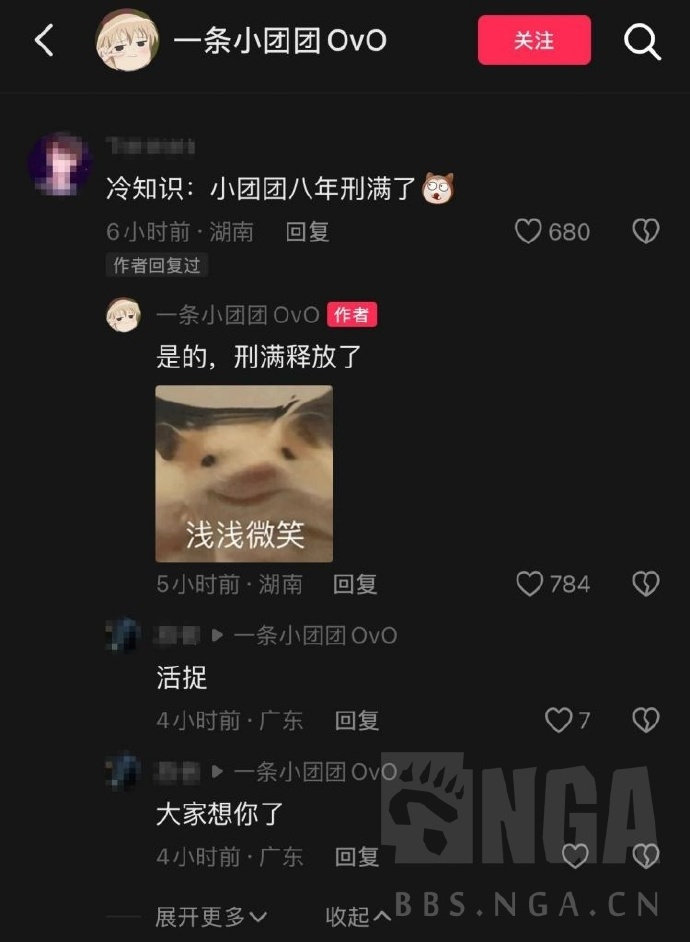Open the blurred avatar beside the '冷知识' comment
This screenshot has width=690, height=942.
[x=60, y=165]
